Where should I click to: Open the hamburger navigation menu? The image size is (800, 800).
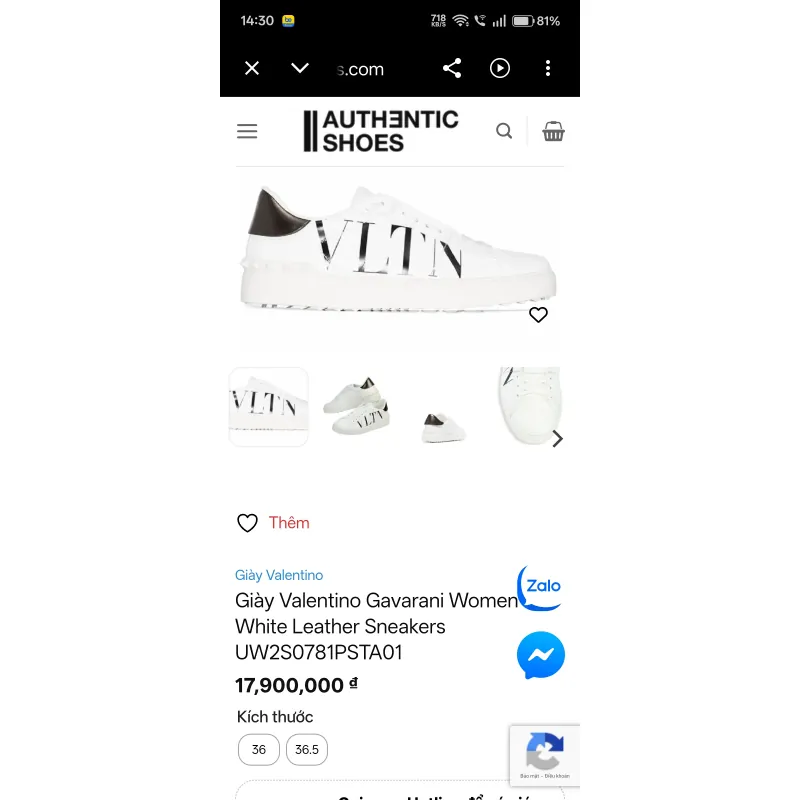pos(247,131)
